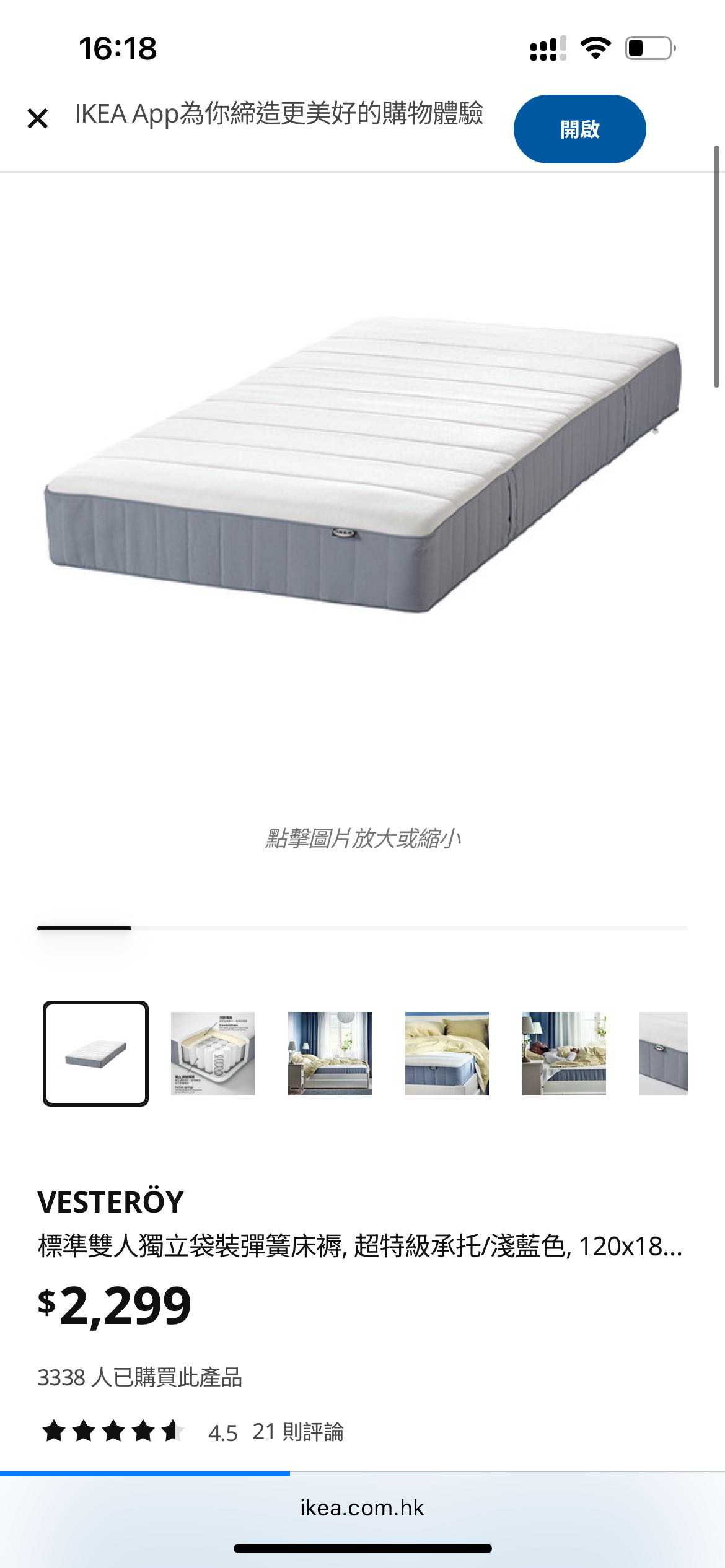View the mattress corner detail thumbnail
Image resolution: width=725 pixels, height=1568 pixels.
coord(664,1053)
